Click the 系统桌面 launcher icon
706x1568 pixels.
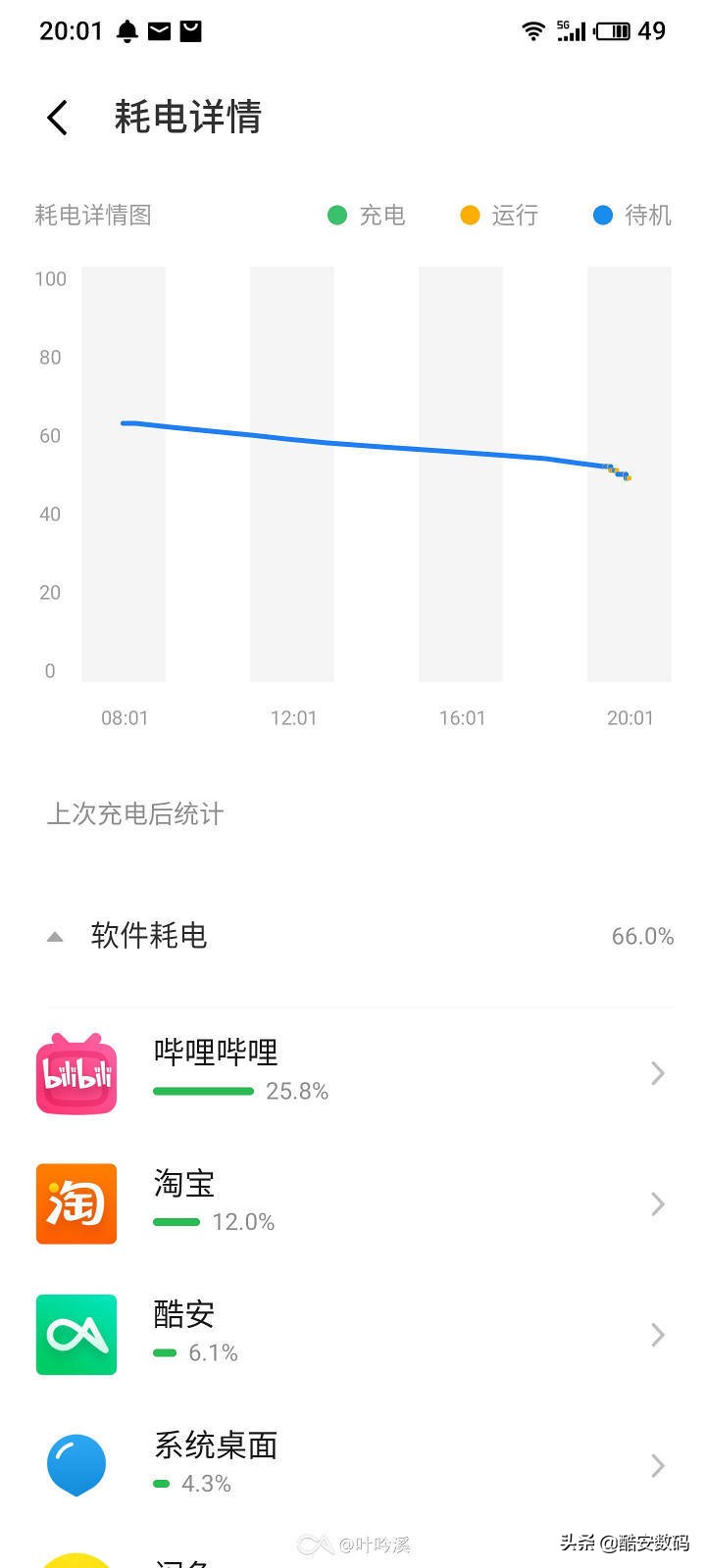point(76,1464)
